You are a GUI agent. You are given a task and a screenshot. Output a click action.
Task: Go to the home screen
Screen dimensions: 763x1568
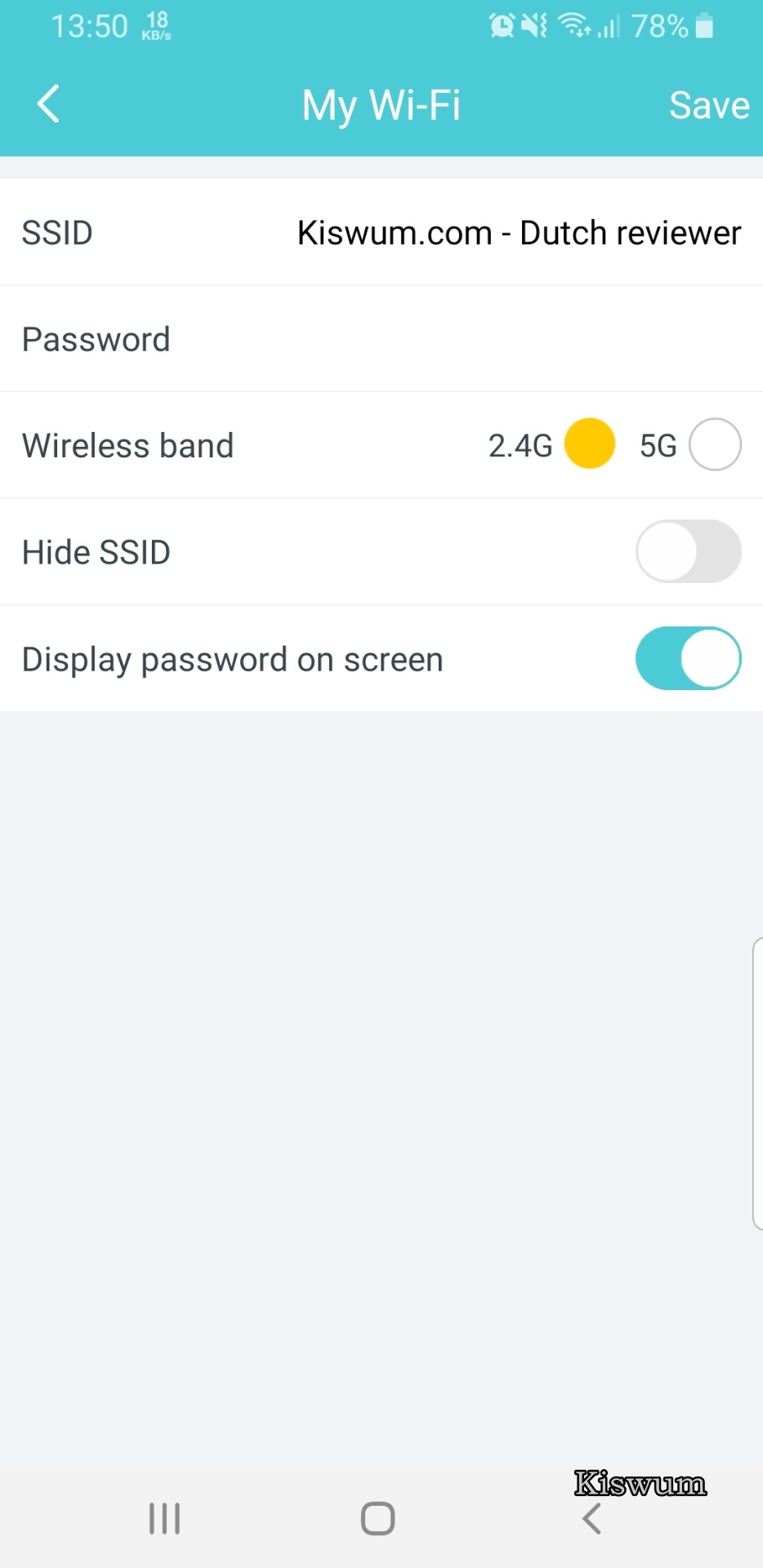[377, 1519]
